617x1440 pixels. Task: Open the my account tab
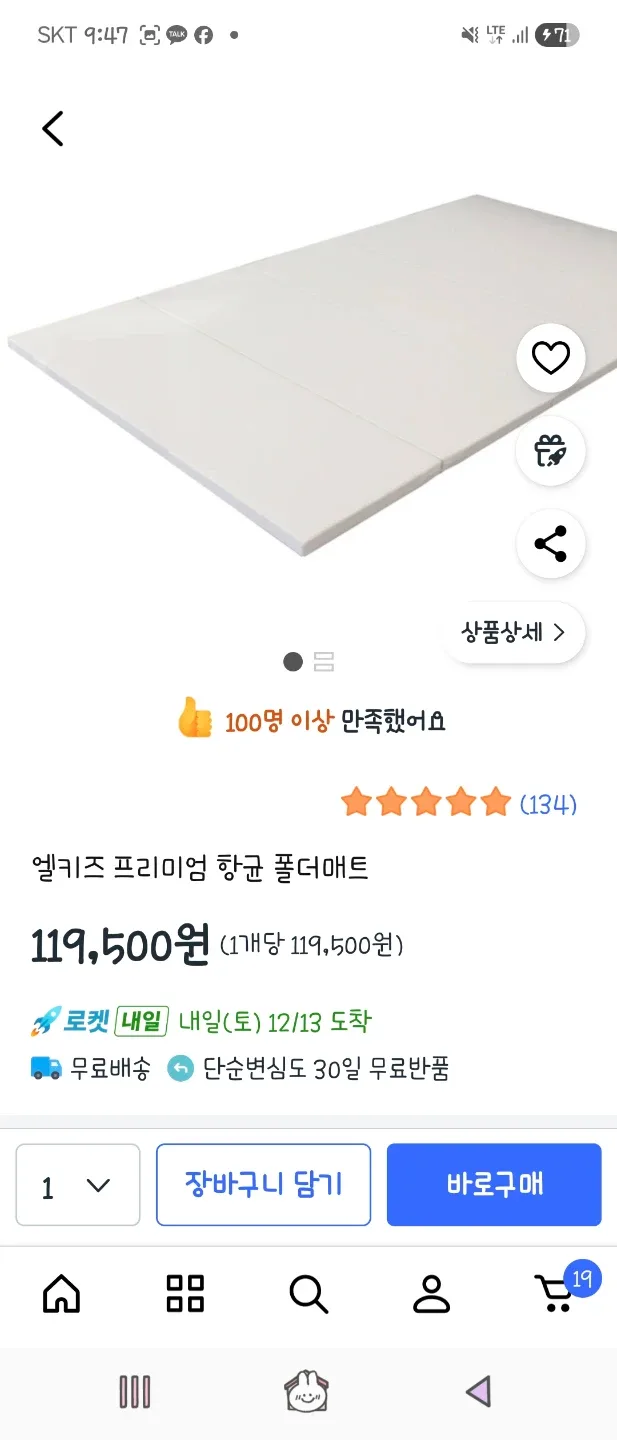432,1294
